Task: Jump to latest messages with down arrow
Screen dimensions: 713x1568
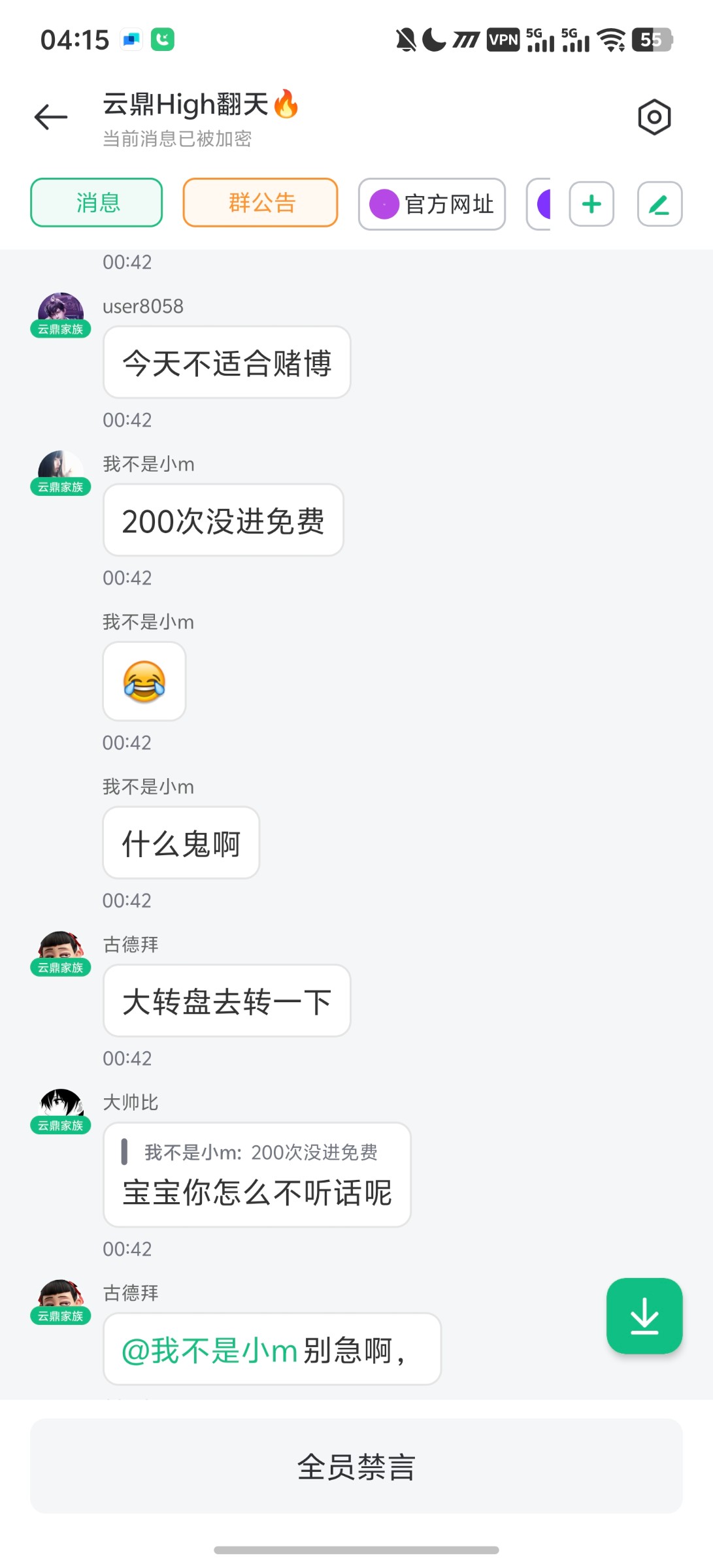Action: pyautogui.click(x=644, y=1316)
